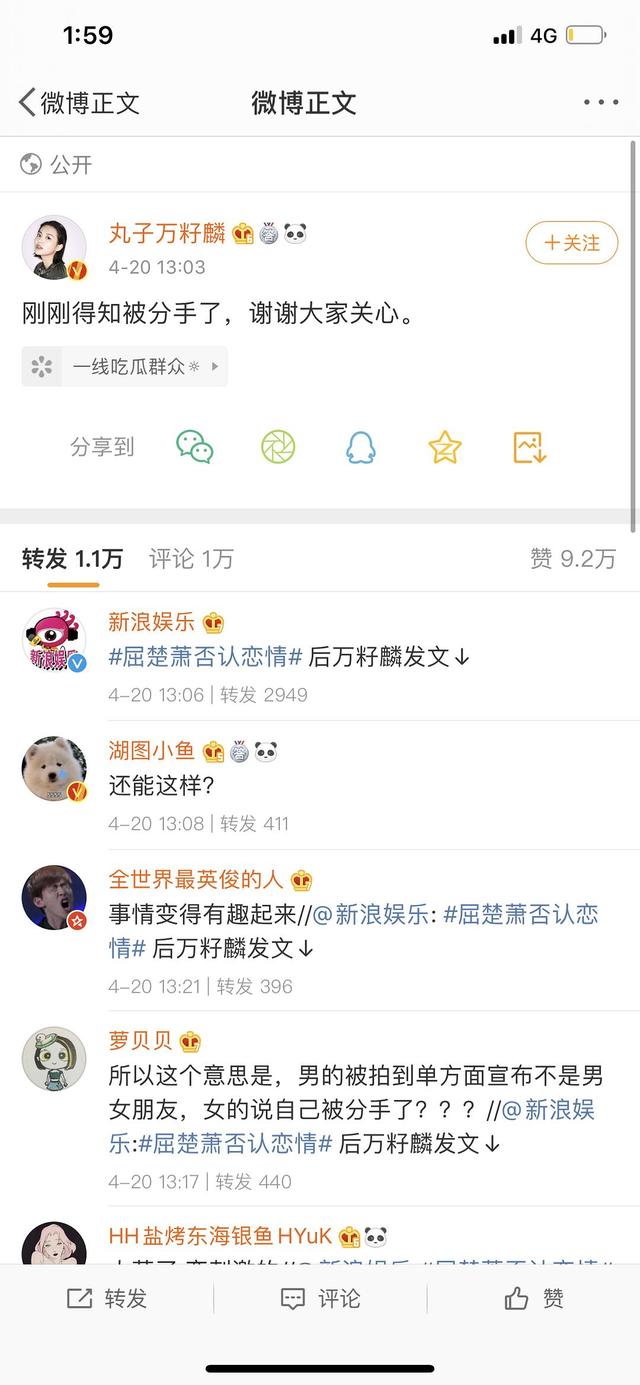Image resolution: width=640 pixels, height=1385 pixels.
Task: Open the #屈楚萧否认恋情# hashtag in 新浪娱乐's repost
Action: click(x=205, y=657)
